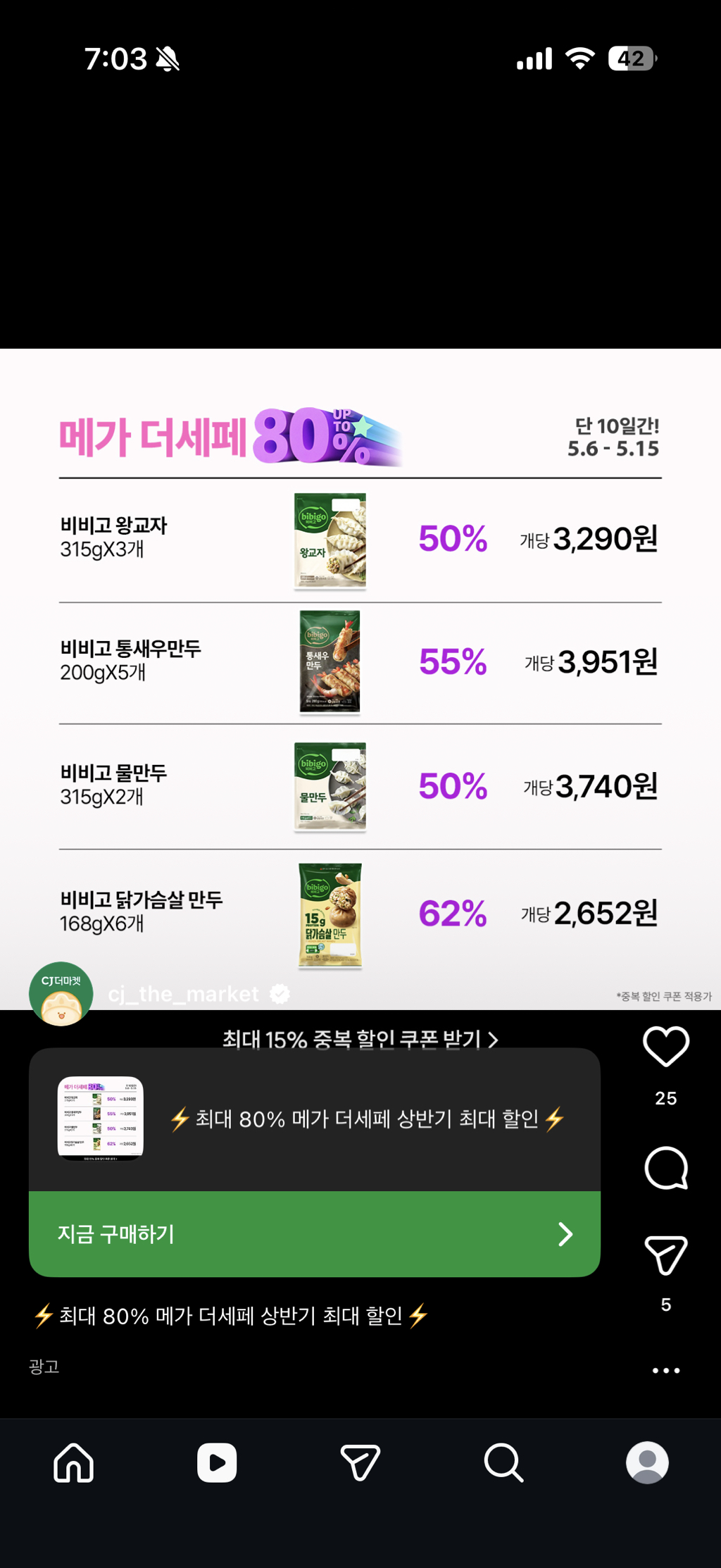Switch to the Profile tab
721x1568 pixels.
coord(647,1462)
